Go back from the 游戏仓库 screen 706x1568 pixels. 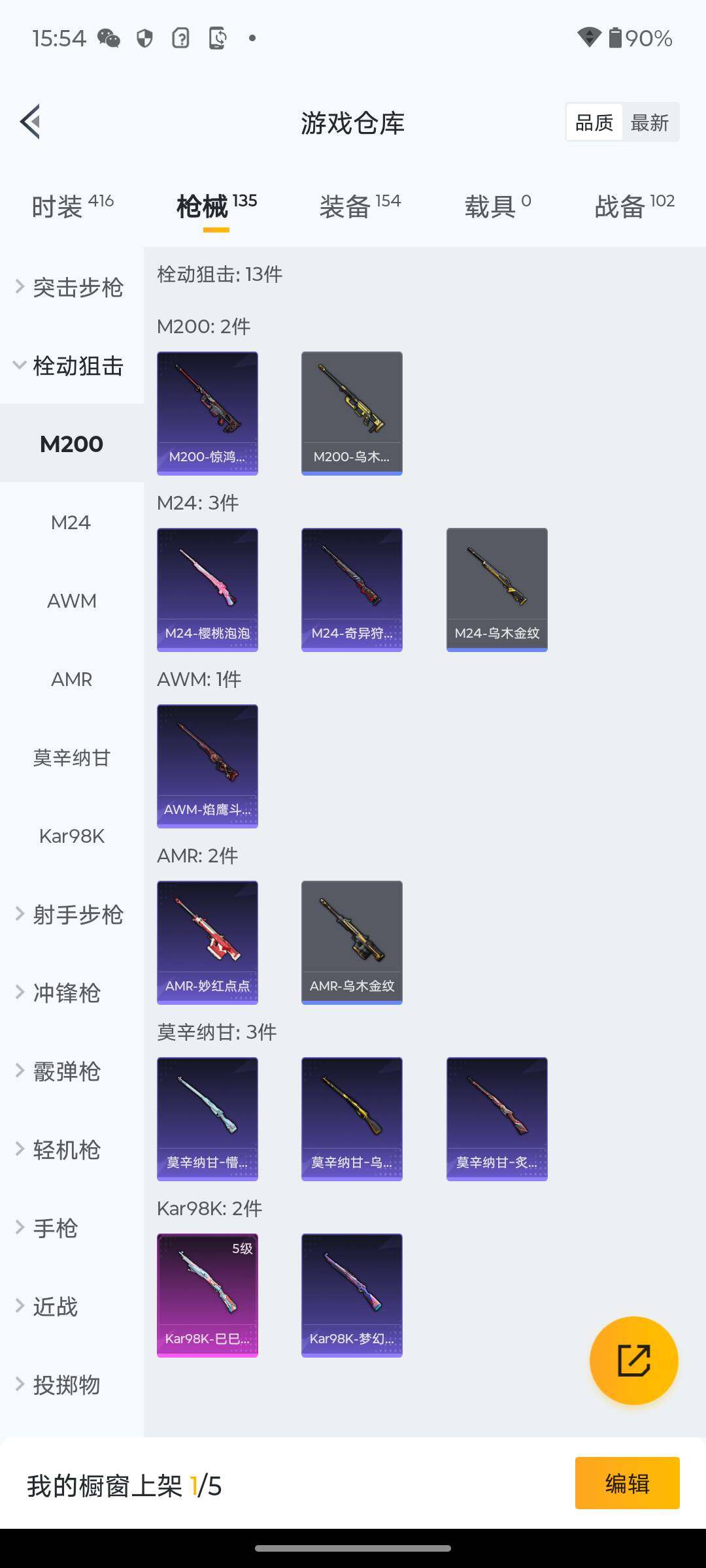coord(31,122)
